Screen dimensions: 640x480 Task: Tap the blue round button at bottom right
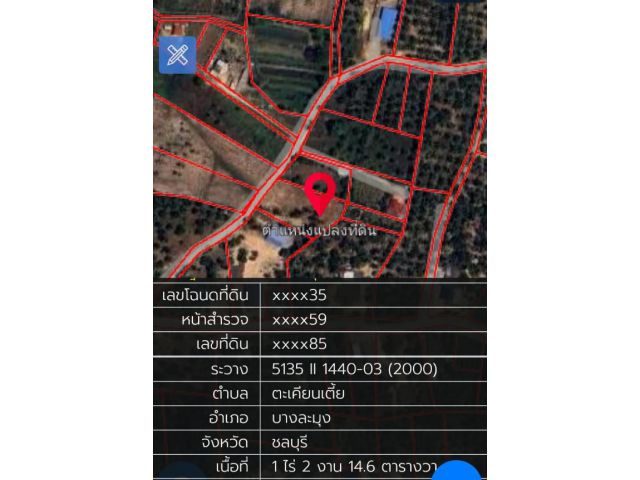click(x=460, y=472)
